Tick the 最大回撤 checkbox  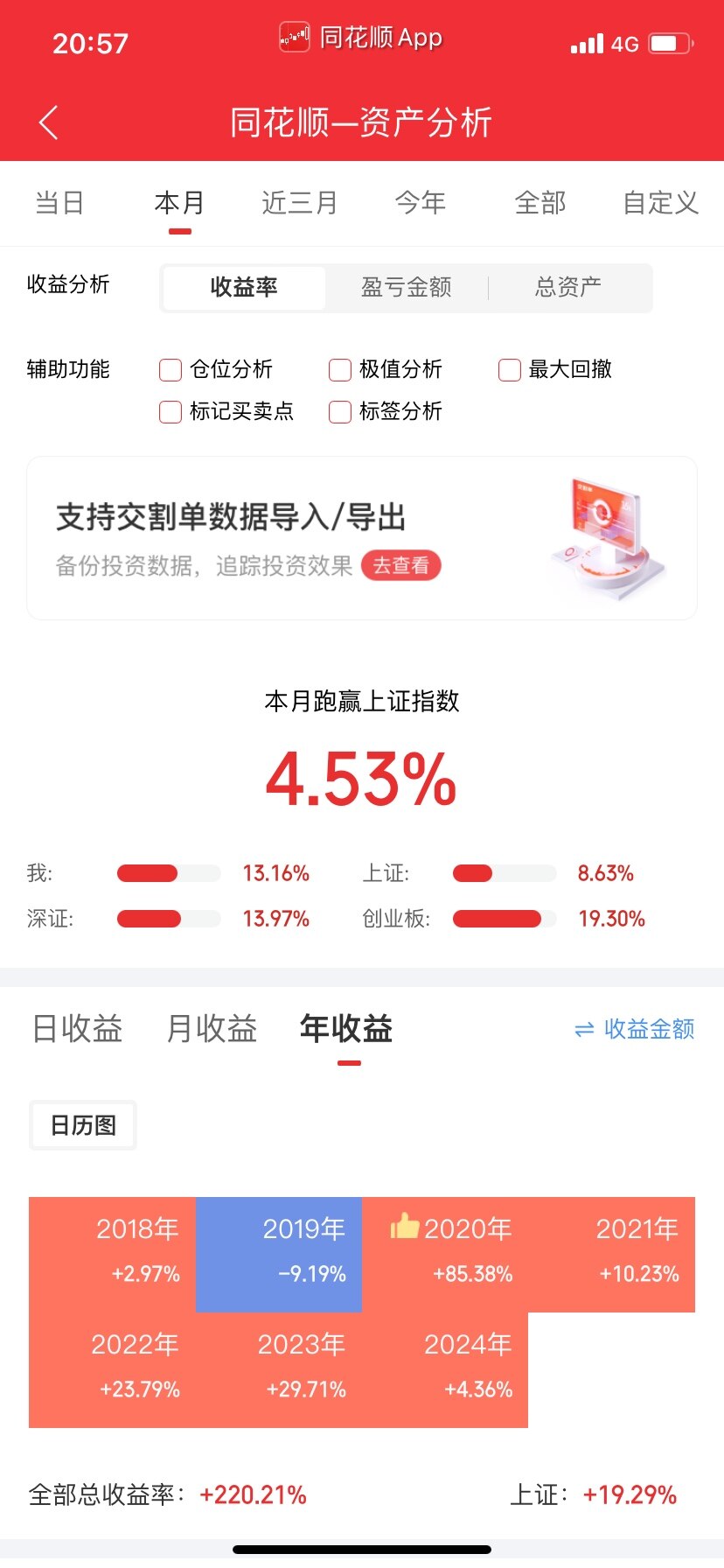point(510,370)
